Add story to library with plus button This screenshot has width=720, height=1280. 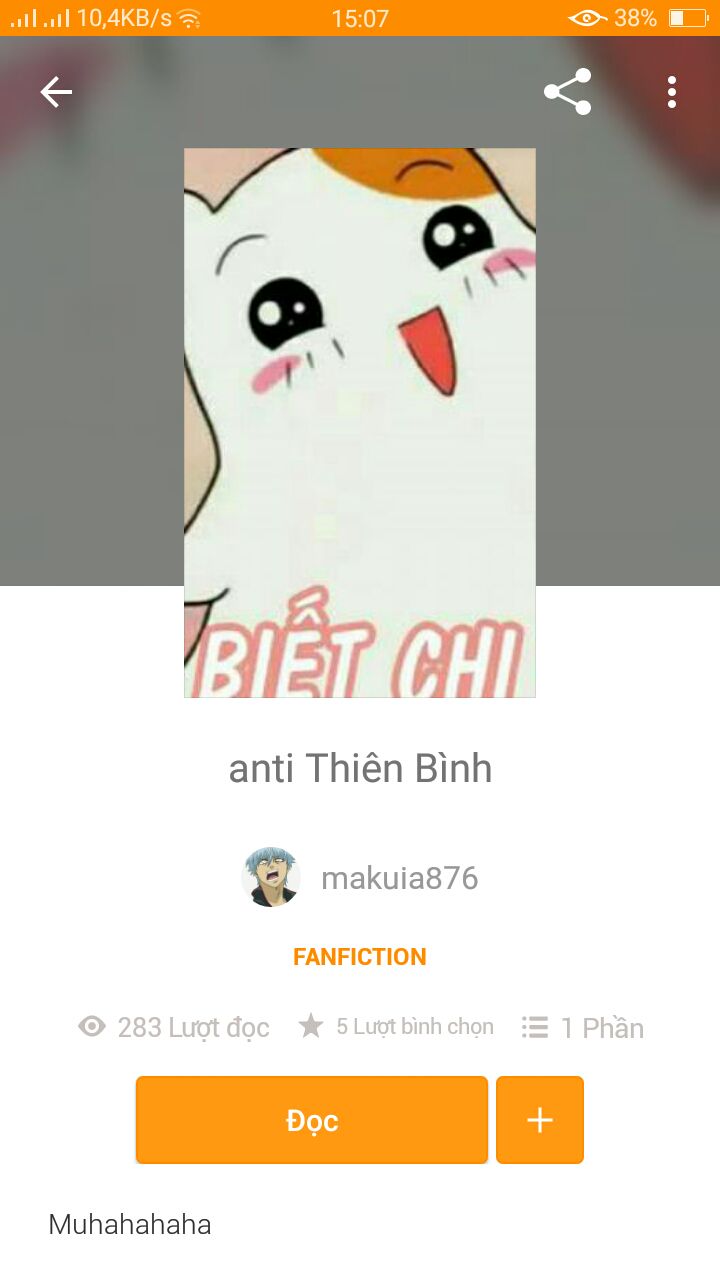point(540,1120)
